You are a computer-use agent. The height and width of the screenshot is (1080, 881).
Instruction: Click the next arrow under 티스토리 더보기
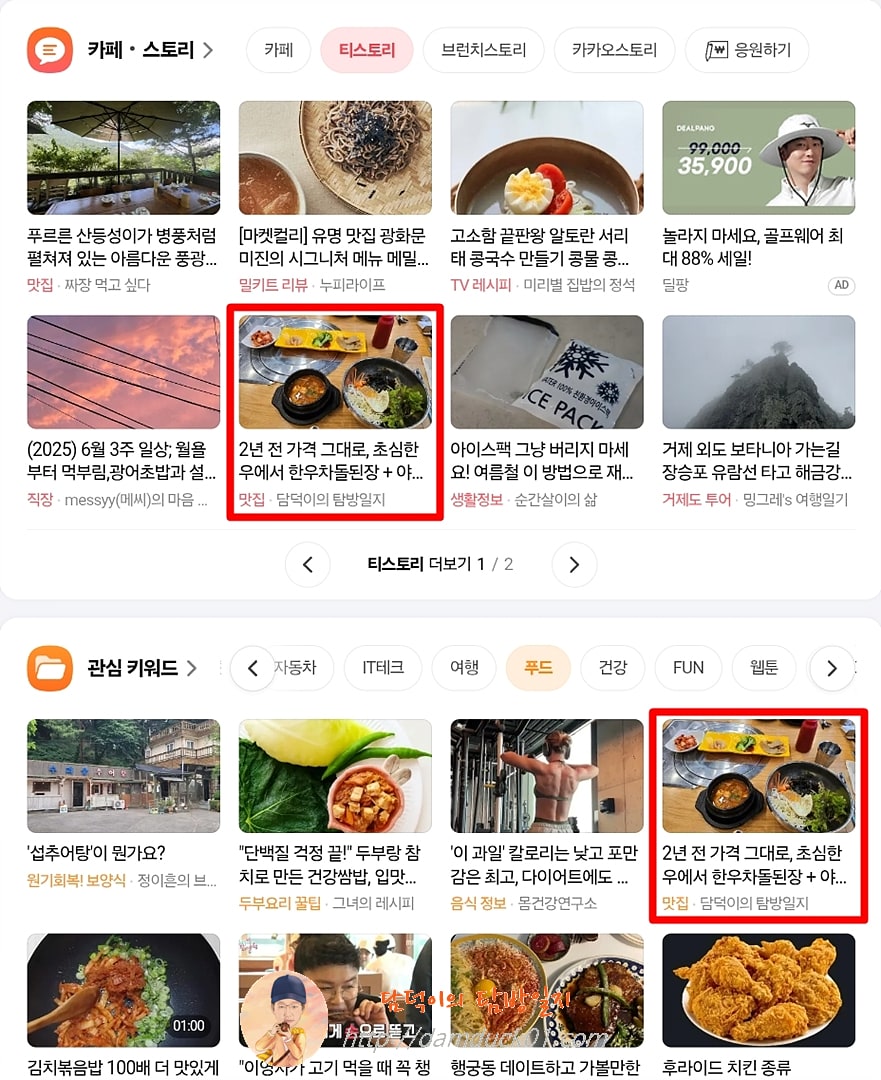click(x=574, y=564)
